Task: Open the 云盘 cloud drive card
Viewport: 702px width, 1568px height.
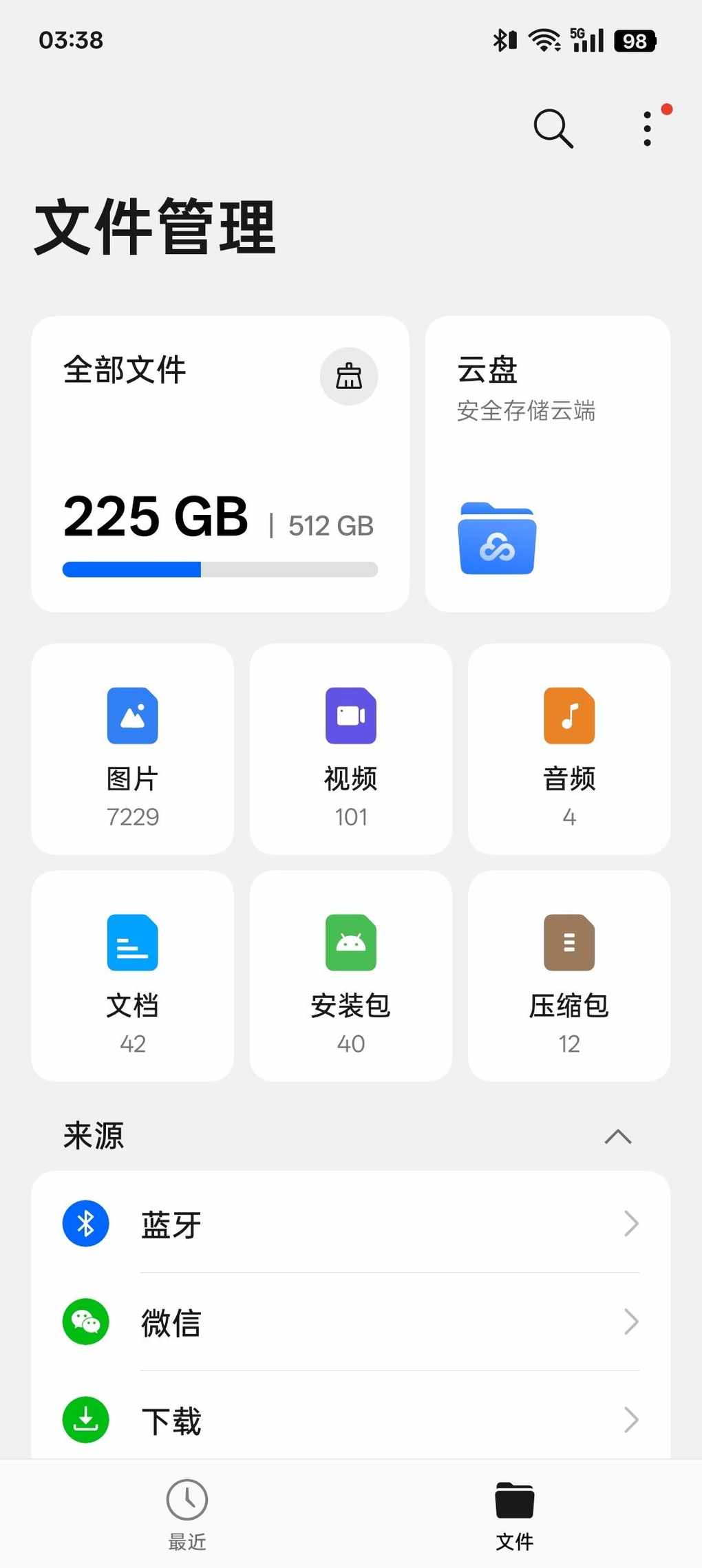Action: coord(547,463)
